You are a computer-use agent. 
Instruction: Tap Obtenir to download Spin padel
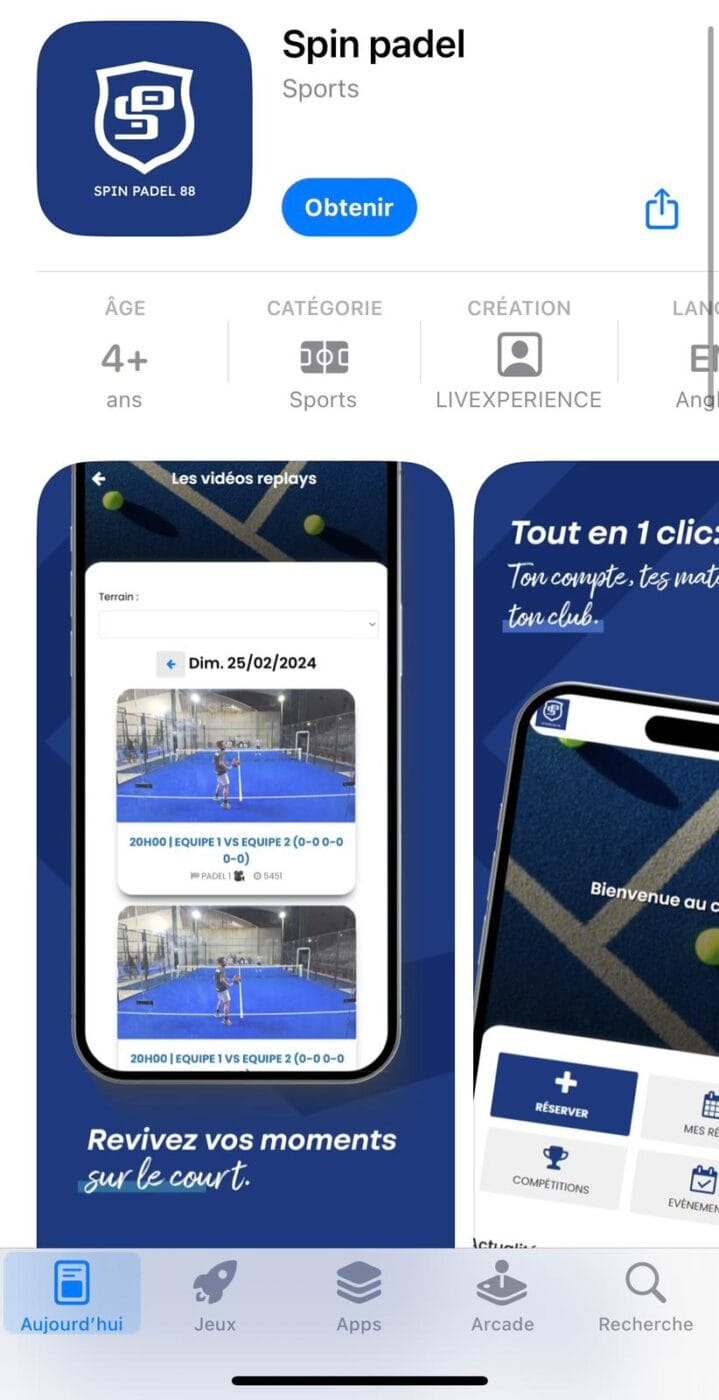pyautogui.click(x=348, y=207)
